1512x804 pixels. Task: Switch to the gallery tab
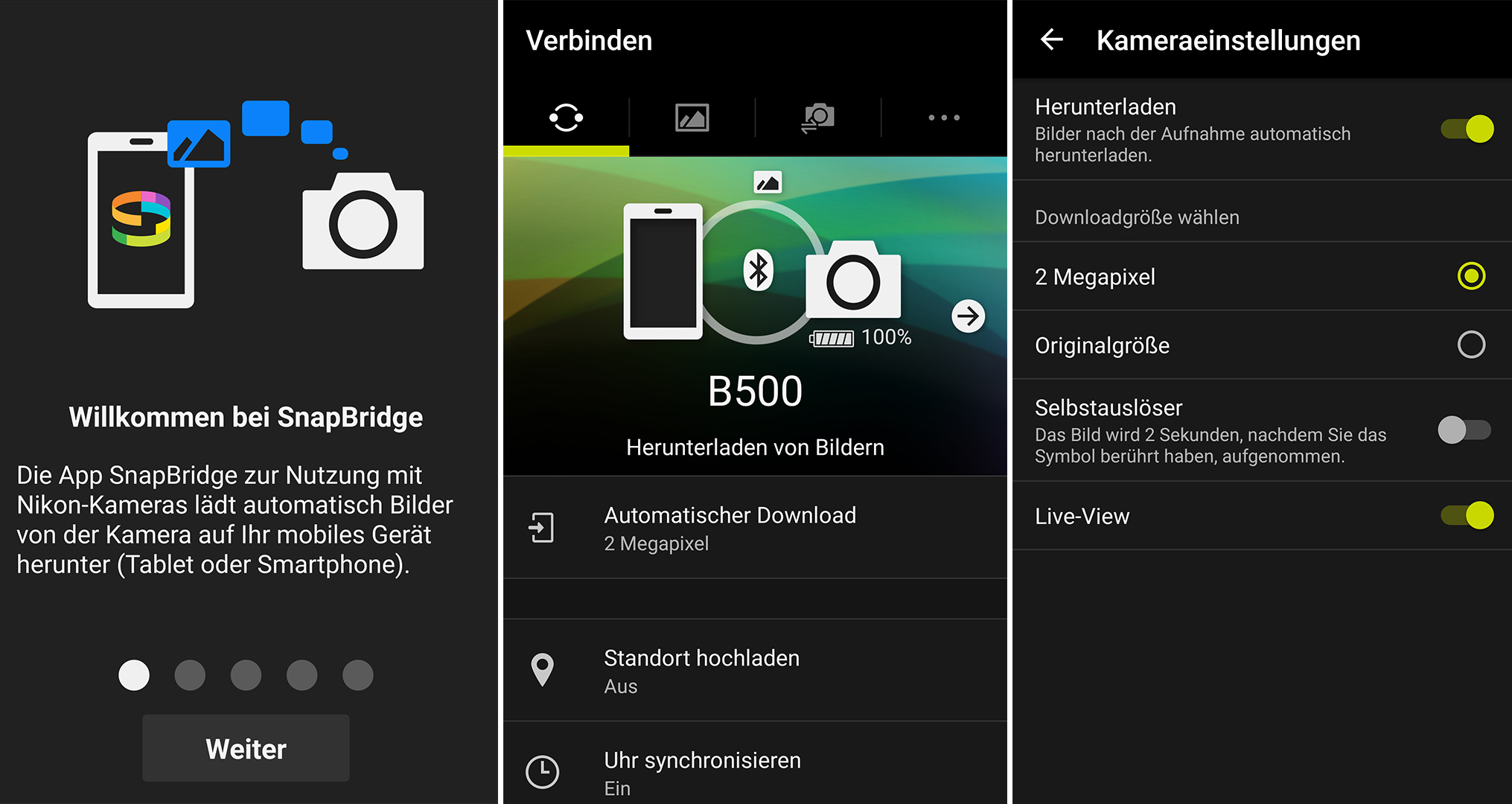(692, 118)
